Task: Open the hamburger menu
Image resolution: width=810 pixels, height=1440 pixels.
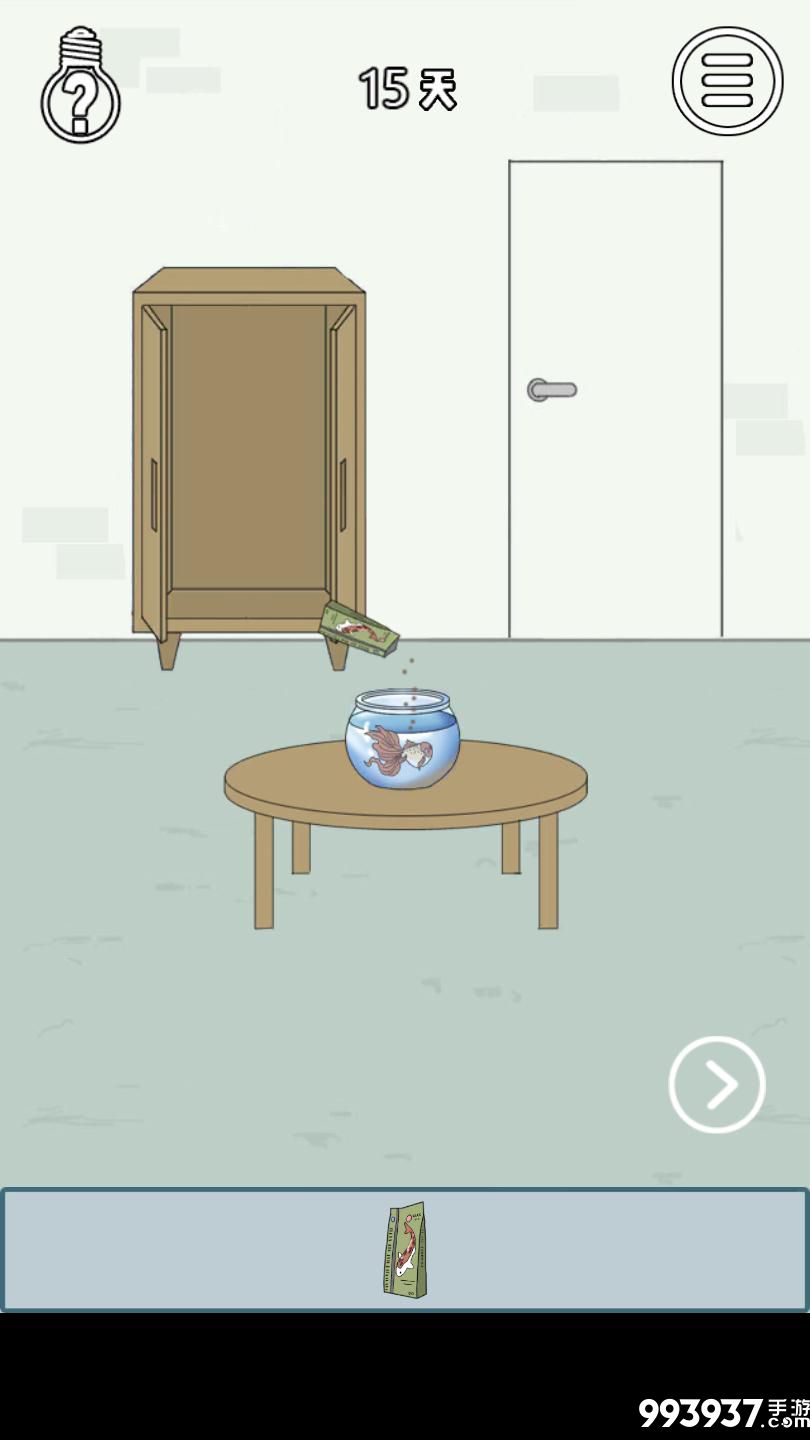Action: point(727,81)
